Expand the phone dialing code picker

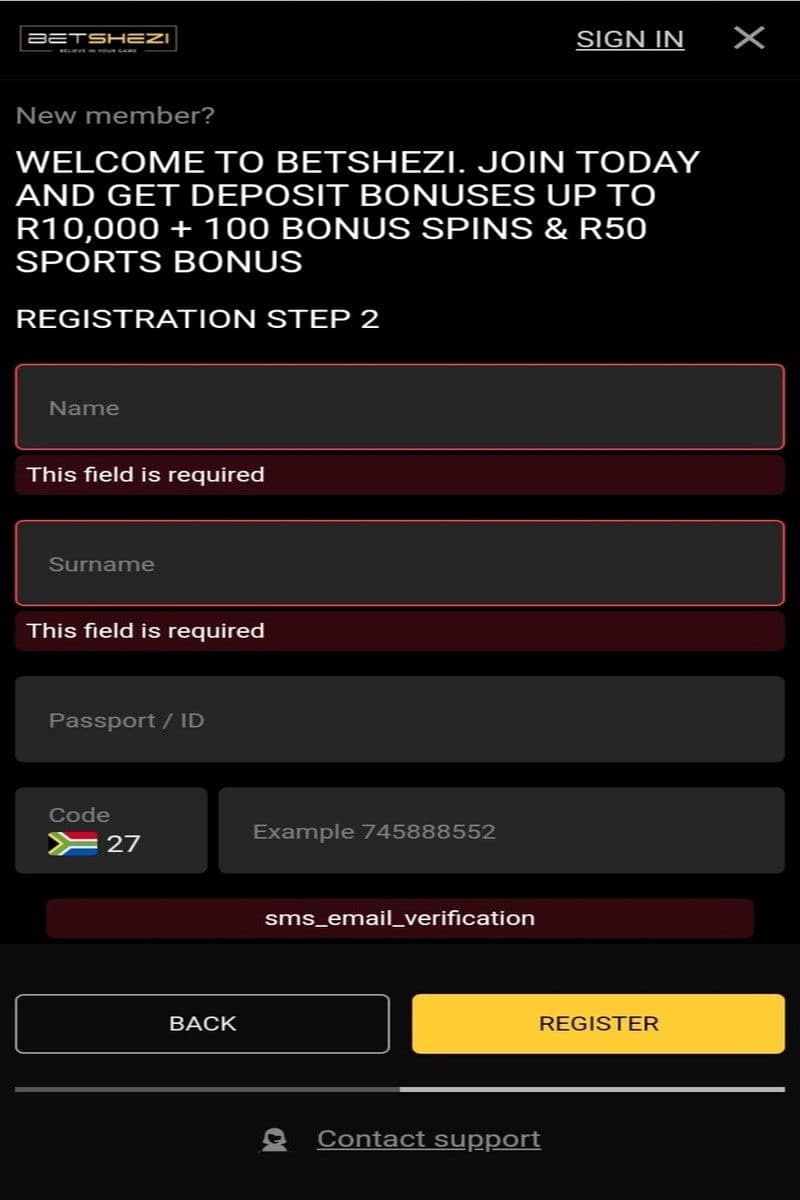[x=110, y=830]
